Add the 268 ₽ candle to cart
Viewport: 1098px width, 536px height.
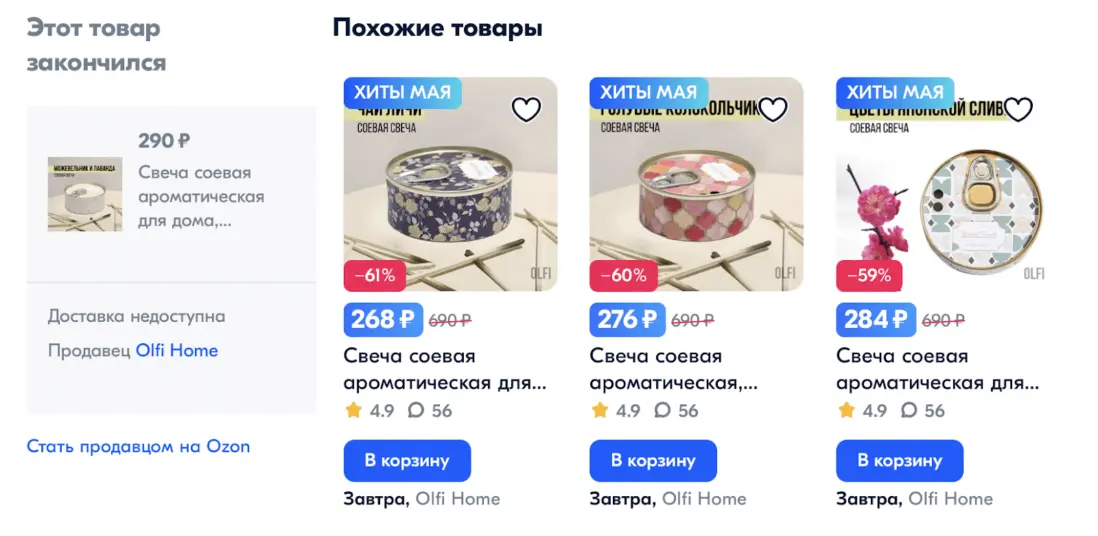[406, 461]
